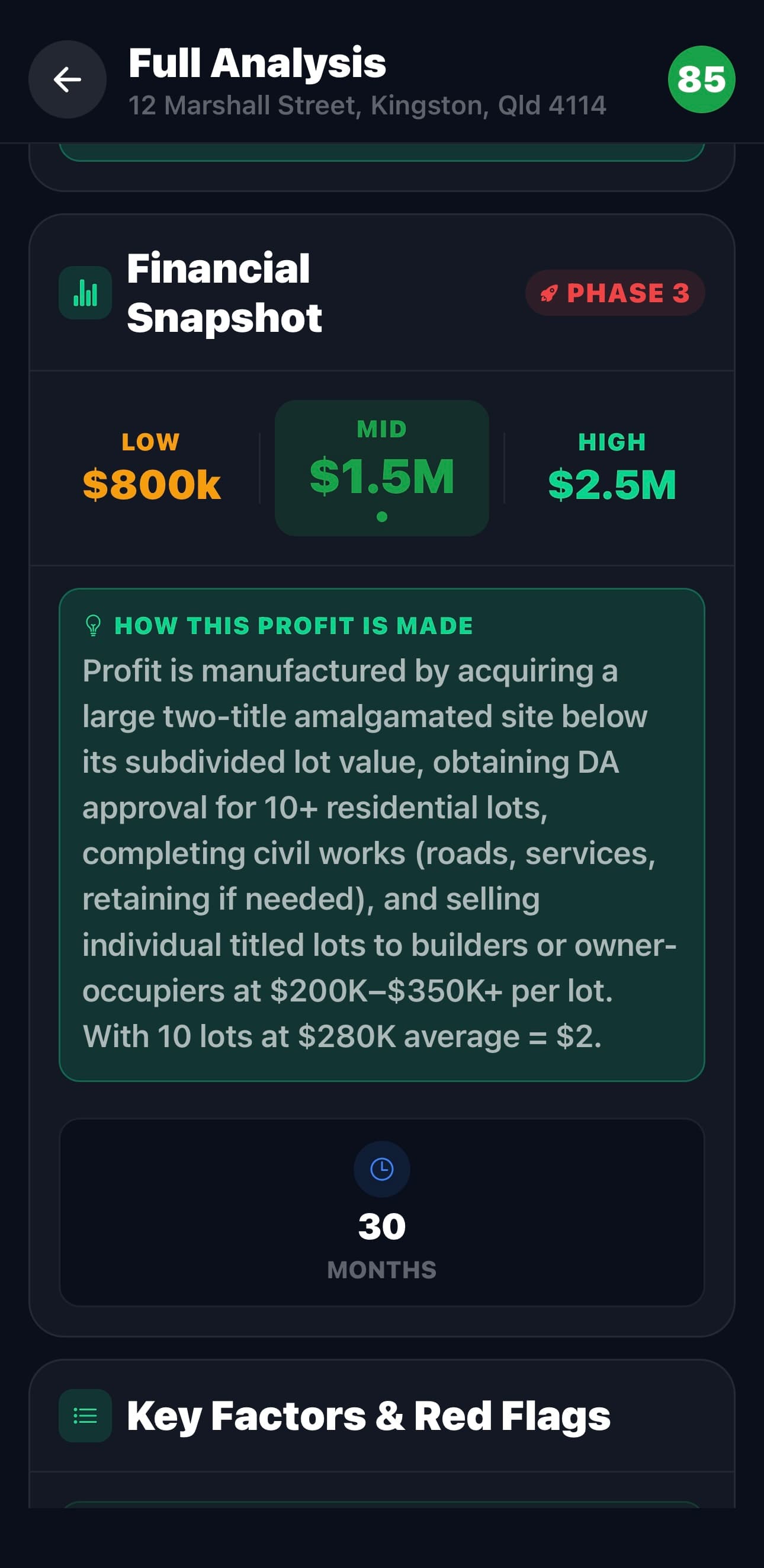This screenshot has width=764, height=1568.
Task: Click the bar chart Financial Snapshot icon
Action: click(85, 292)
